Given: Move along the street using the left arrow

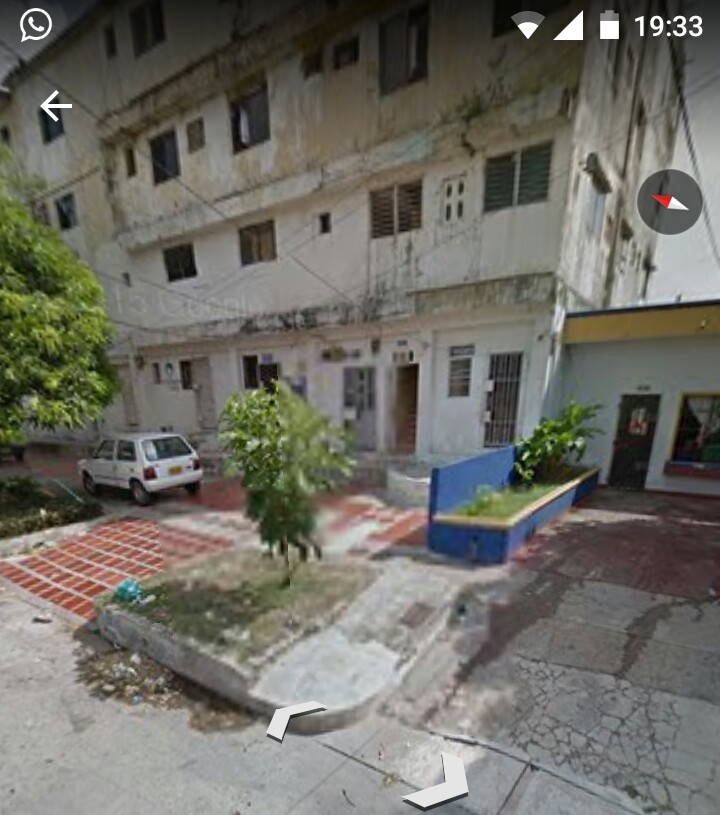Looking at the screenshot, I should tap(294, 719).
